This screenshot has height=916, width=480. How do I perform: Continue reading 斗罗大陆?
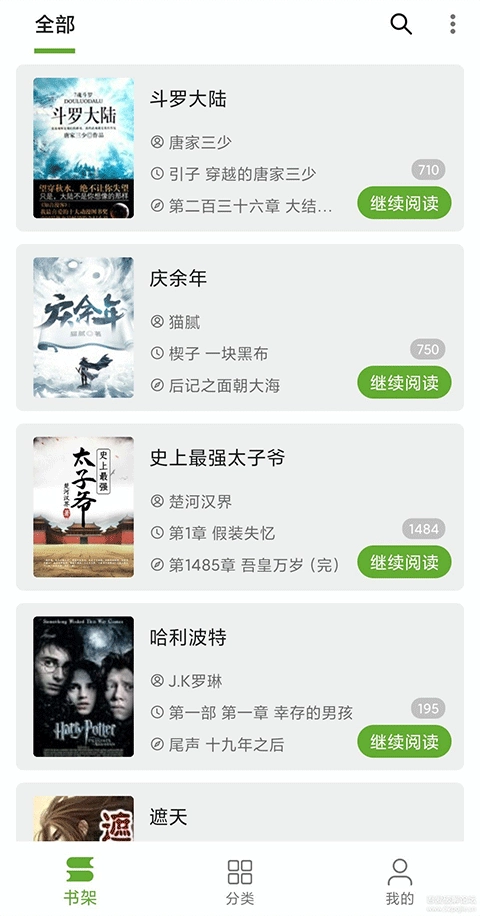[404, 203]
